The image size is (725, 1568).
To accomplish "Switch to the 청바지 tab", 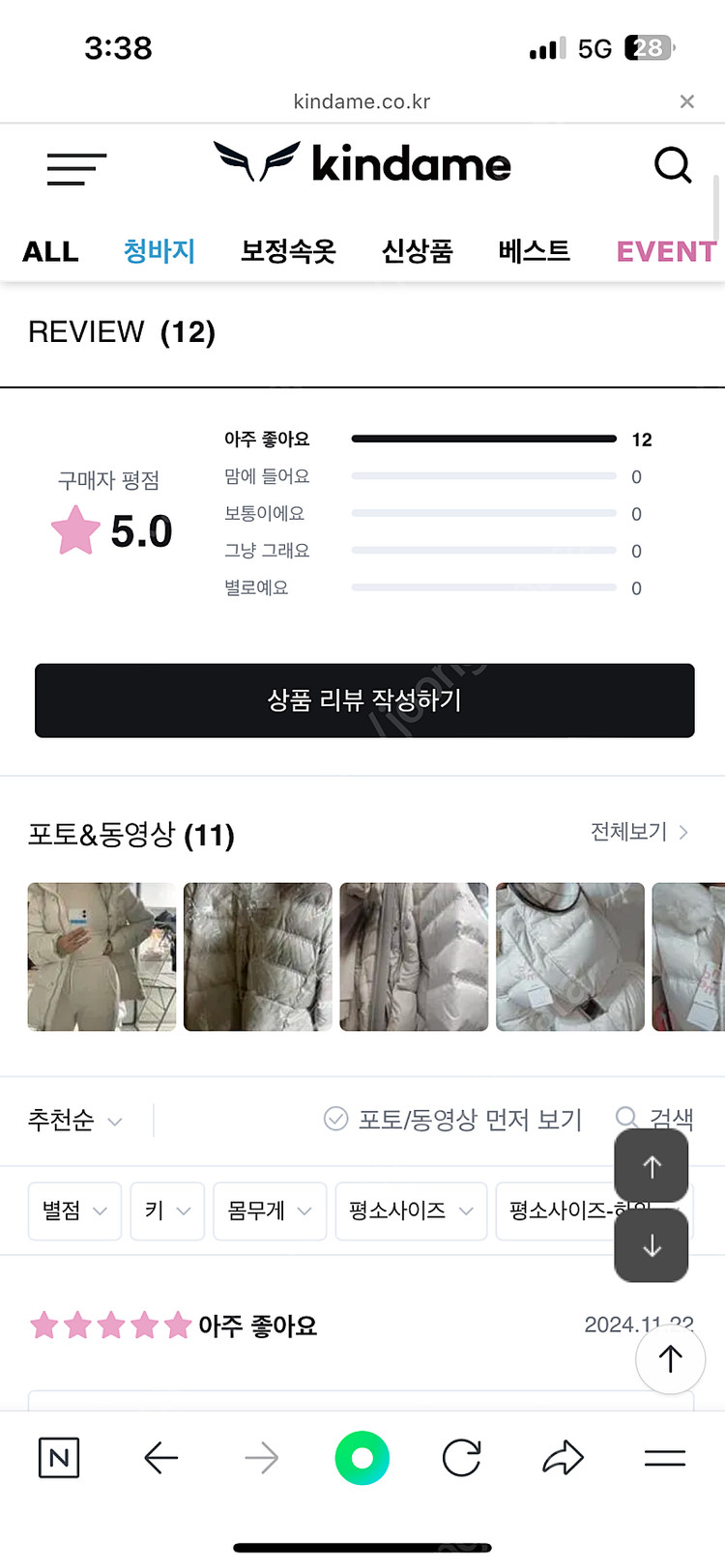I will point(159,250).
